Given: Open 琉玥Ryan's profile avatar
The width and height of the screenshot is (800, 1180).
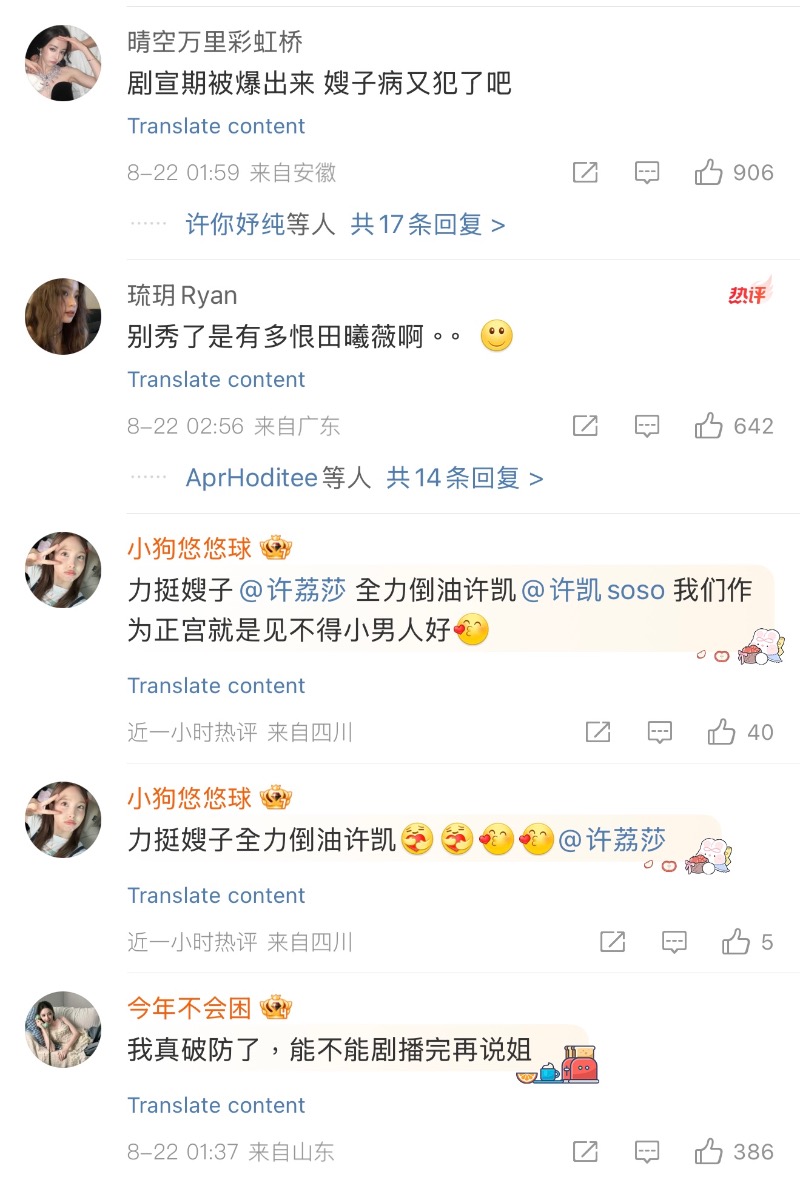Looking at the screenshot, I should (x=62, y=316).
